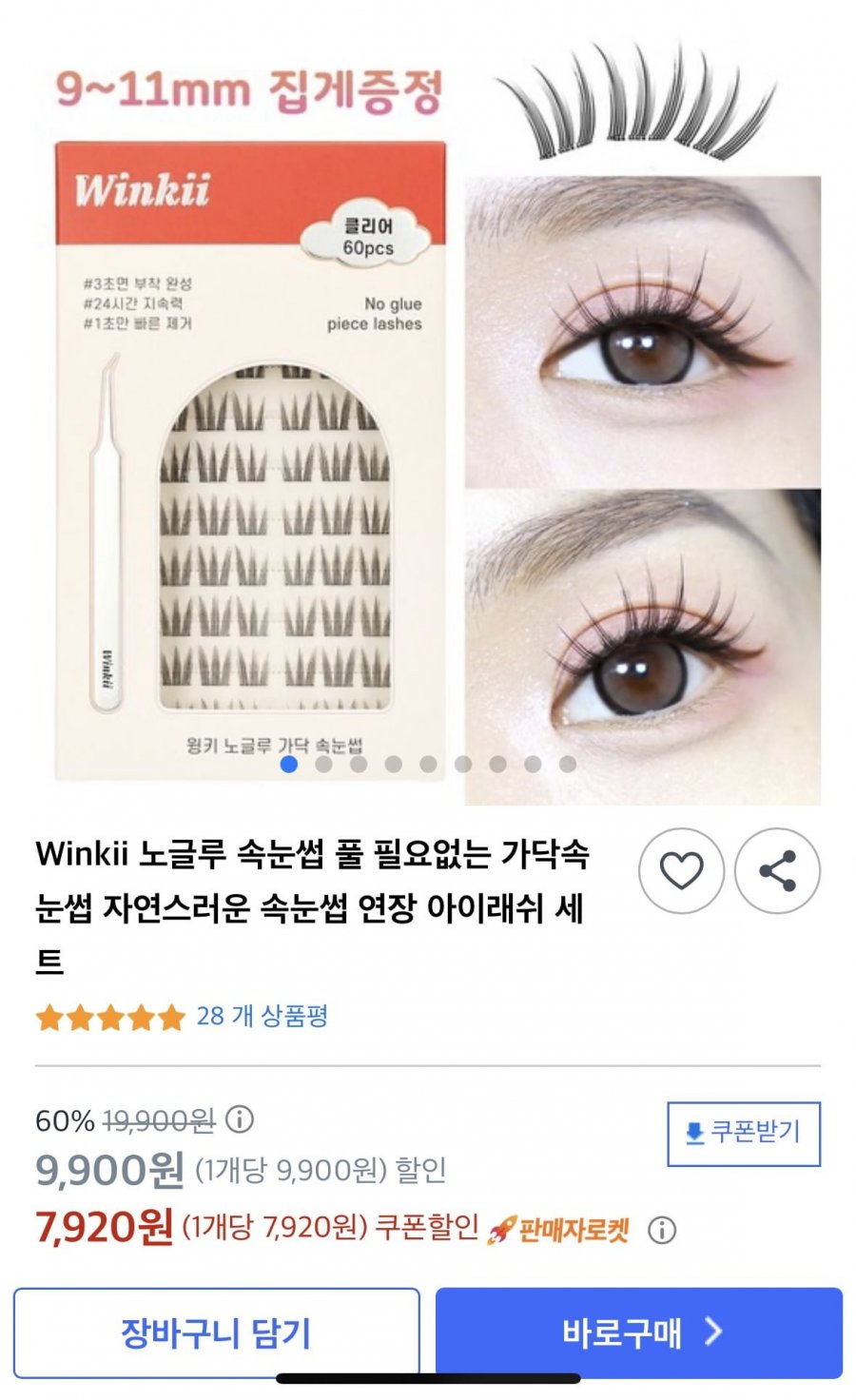
Task: Add item with 장바구니 담기
Action: (x=217, y=1333)
